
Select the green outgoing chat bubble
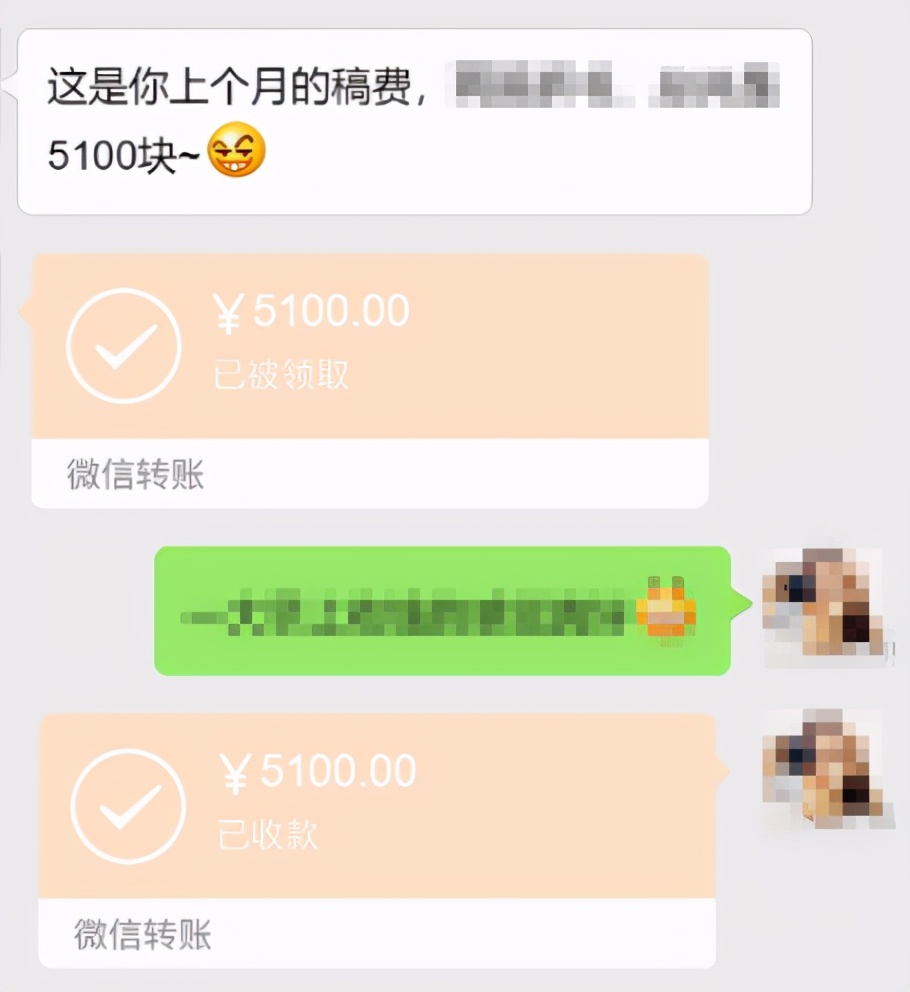click(440, 608)
